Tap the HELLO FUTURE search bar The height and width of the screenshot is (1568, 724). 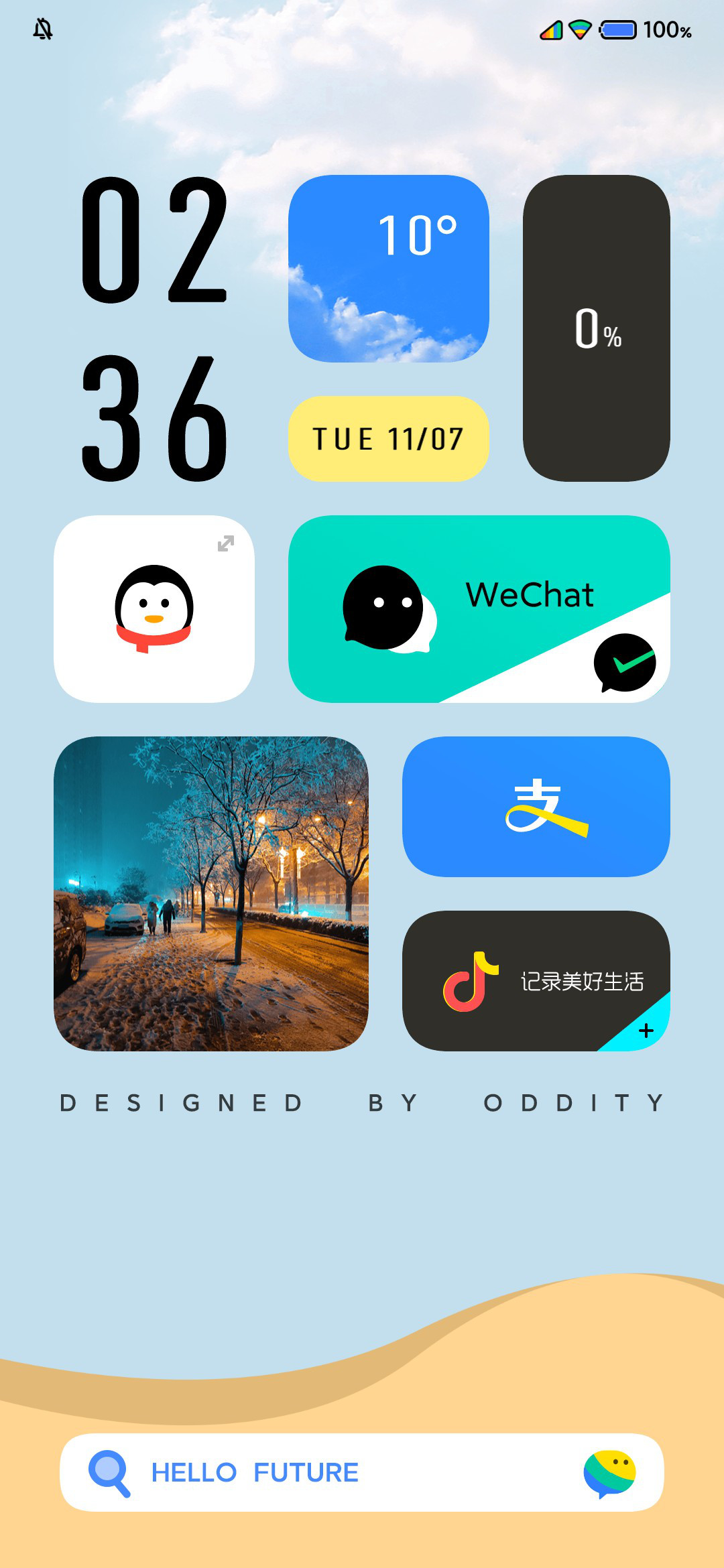[362, 1472]
